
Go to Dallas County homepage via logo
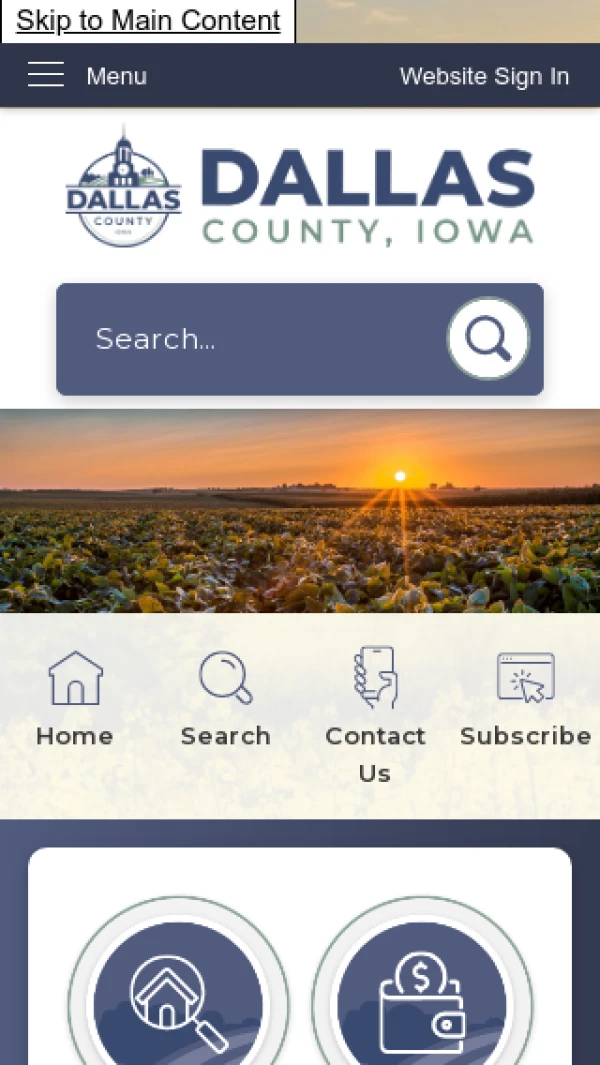pos(299,187)
